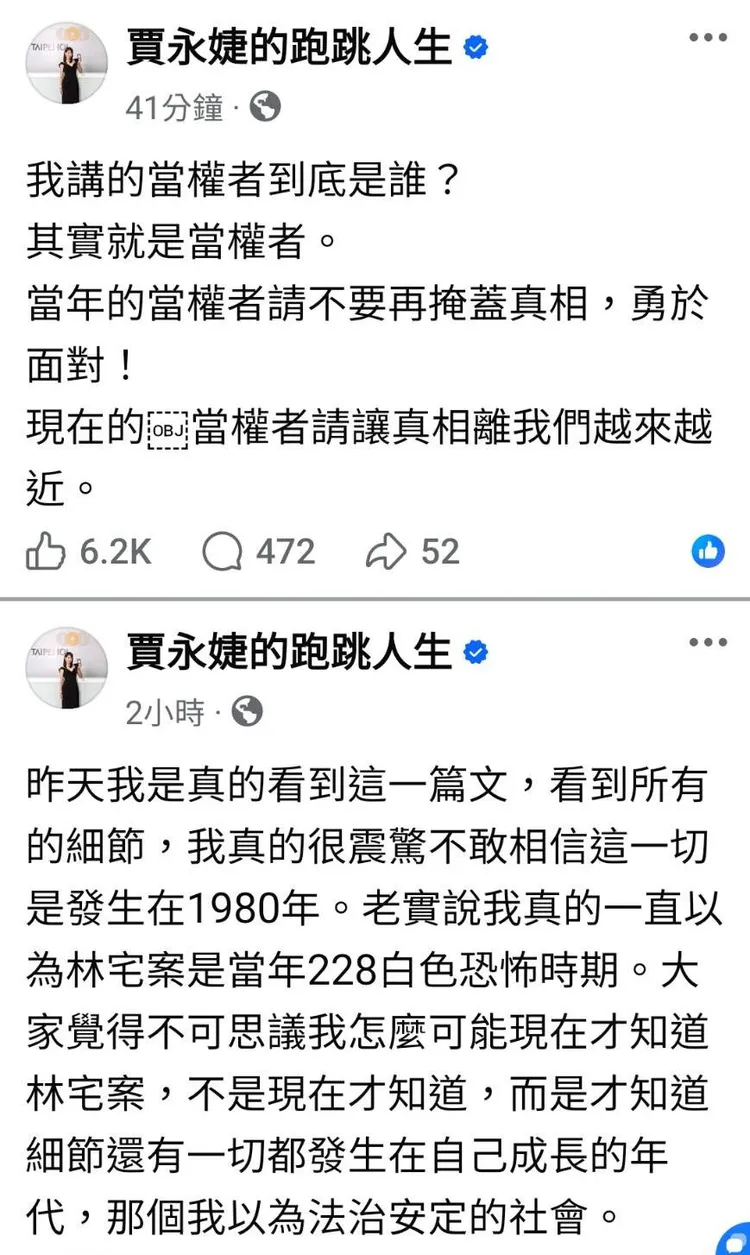Open the three-dot menu on the top post
Image resolution: width=750 pixels, height=1255 pixels.
coord(710,35)
